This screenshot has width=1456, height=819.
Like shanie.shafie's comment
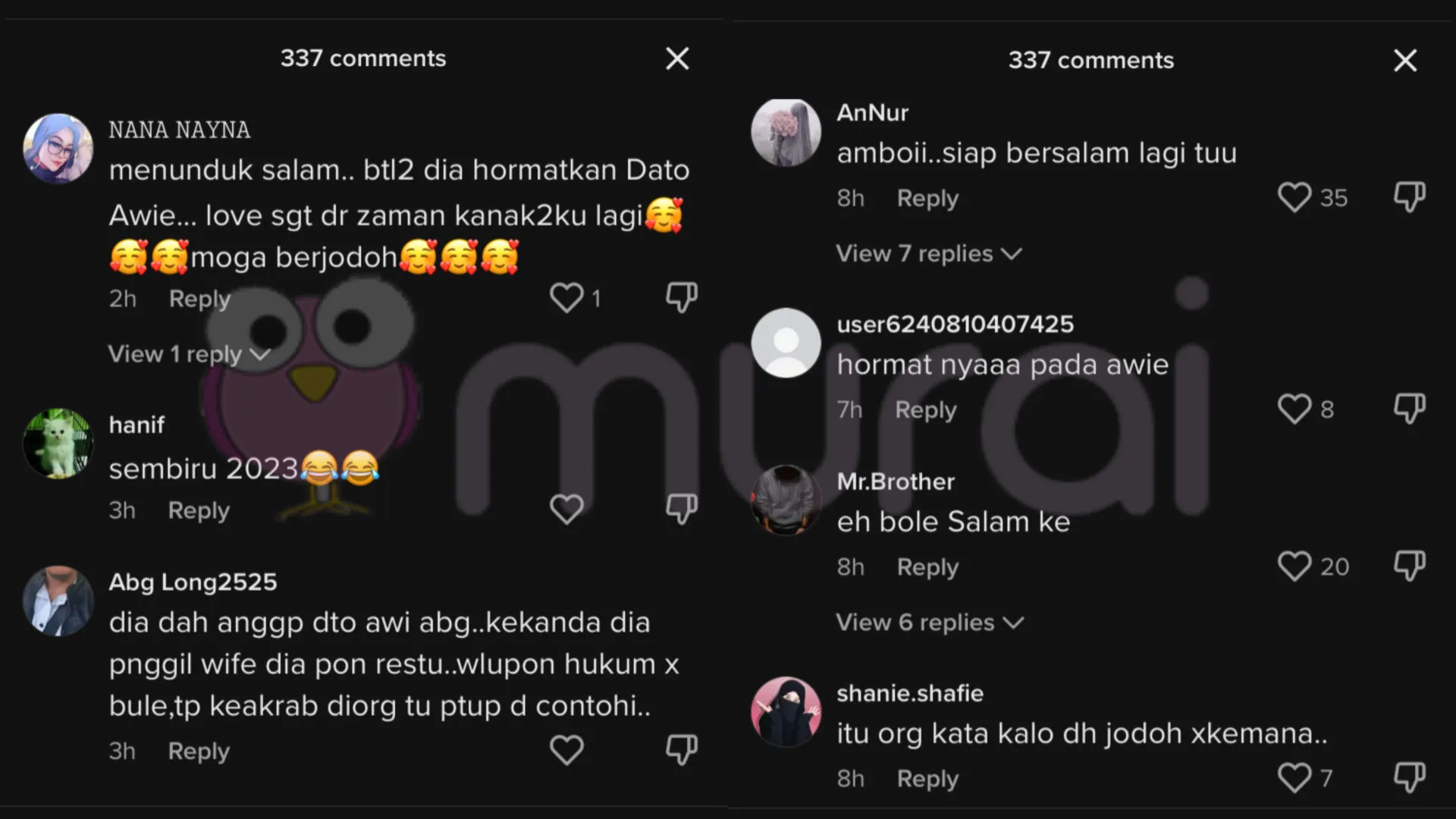point(1294,778)
